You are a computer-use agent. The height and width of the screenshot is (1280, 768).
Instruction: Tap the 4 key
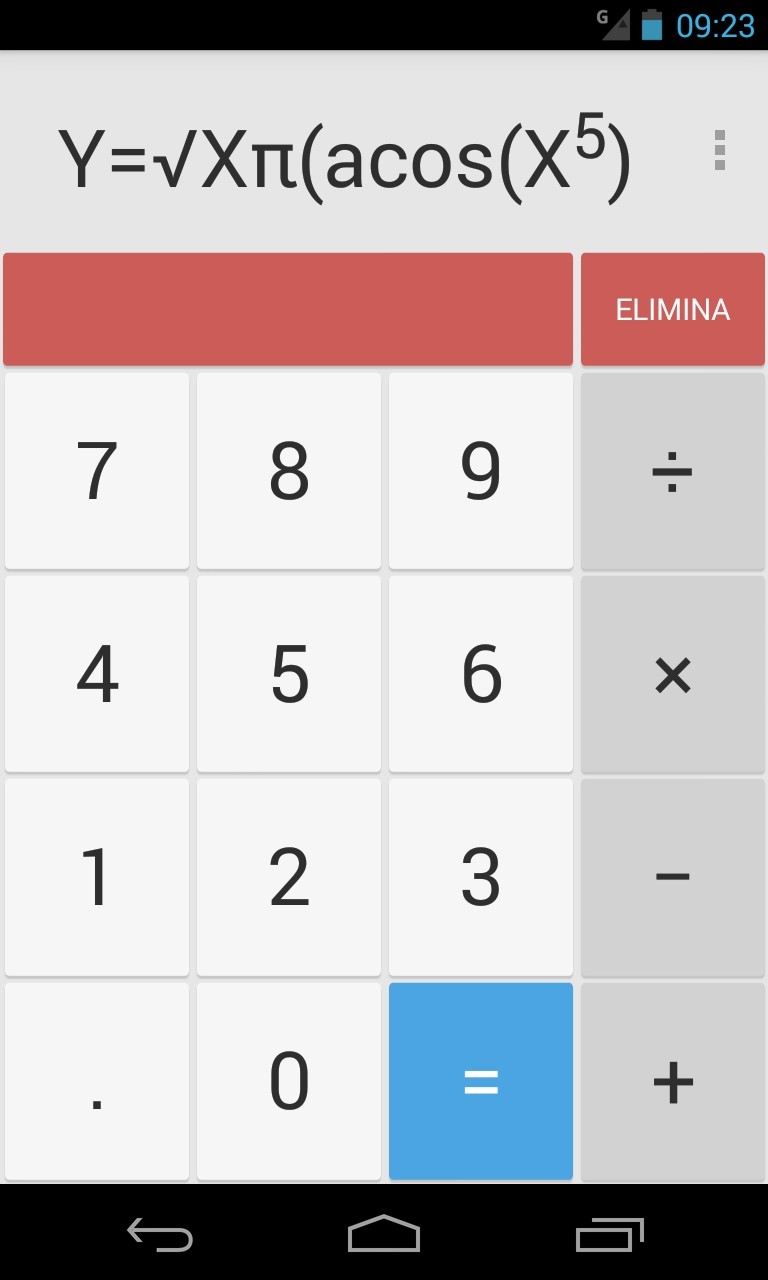pyautogui.click(x=97, y=674)
